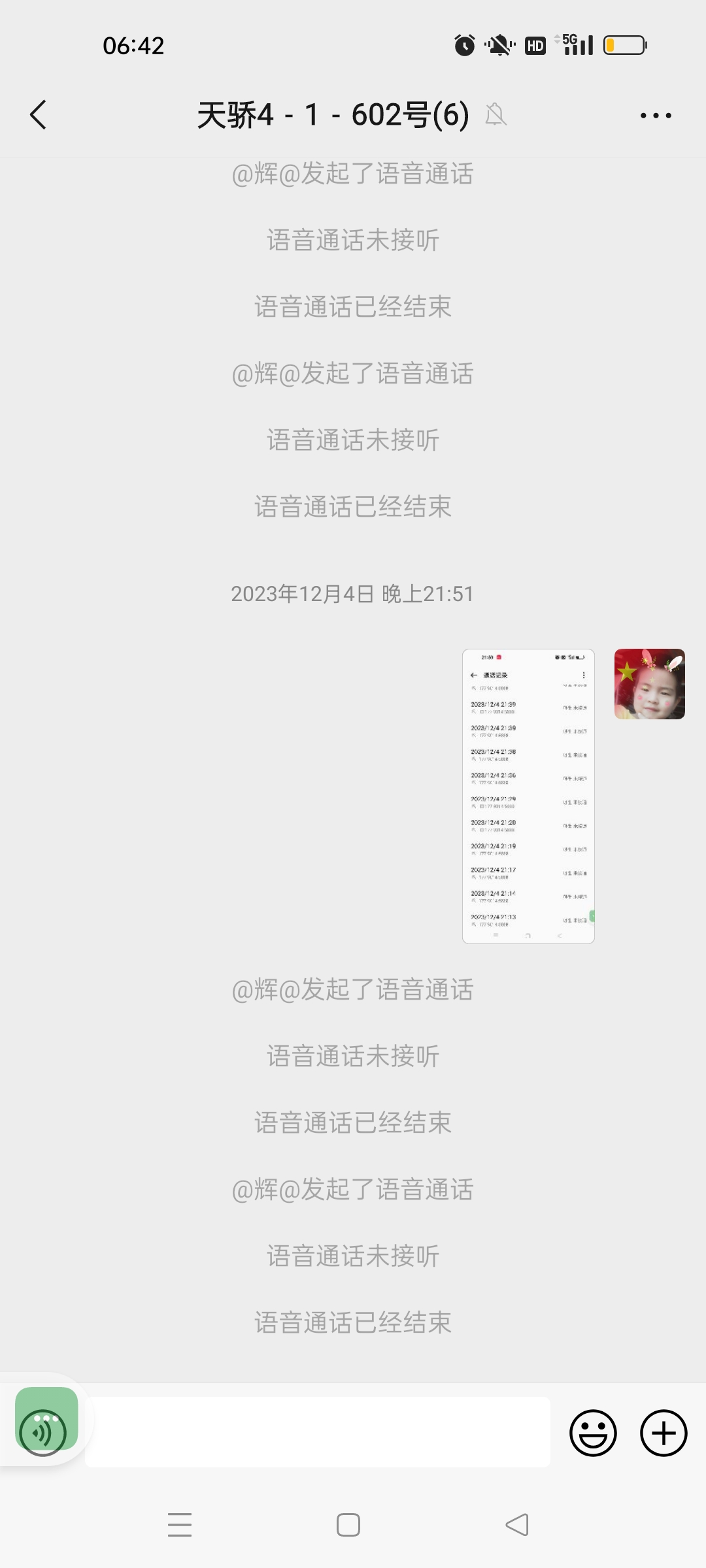Go back to the chat list
The height and width of the screenshot is (1568, 706).
(x=39, y=115)
